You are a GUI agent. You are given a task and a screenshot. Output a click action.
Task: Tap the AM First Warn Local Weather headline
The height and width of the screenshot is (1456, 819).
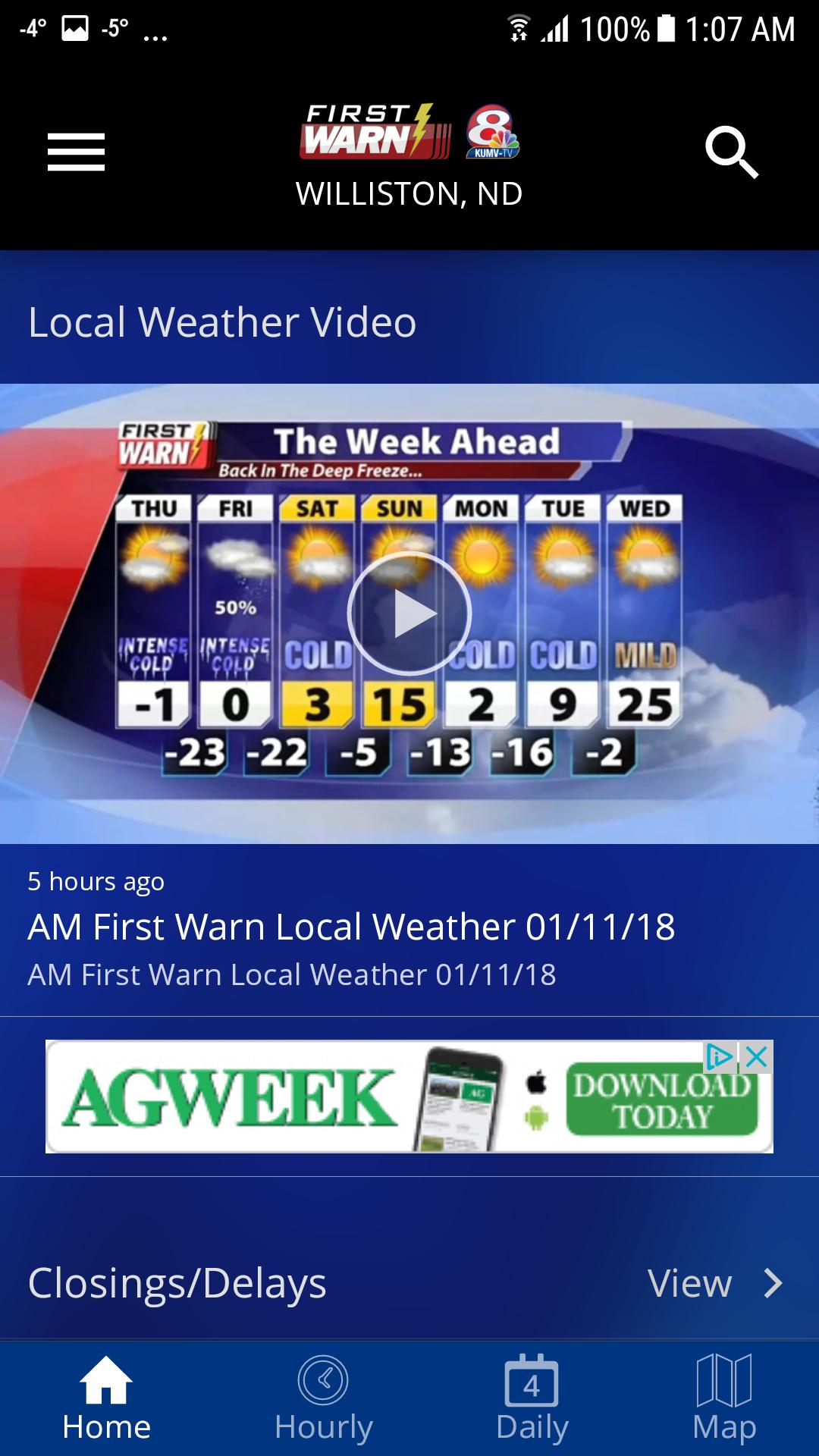pyautogui.click(x=350, y=926)
